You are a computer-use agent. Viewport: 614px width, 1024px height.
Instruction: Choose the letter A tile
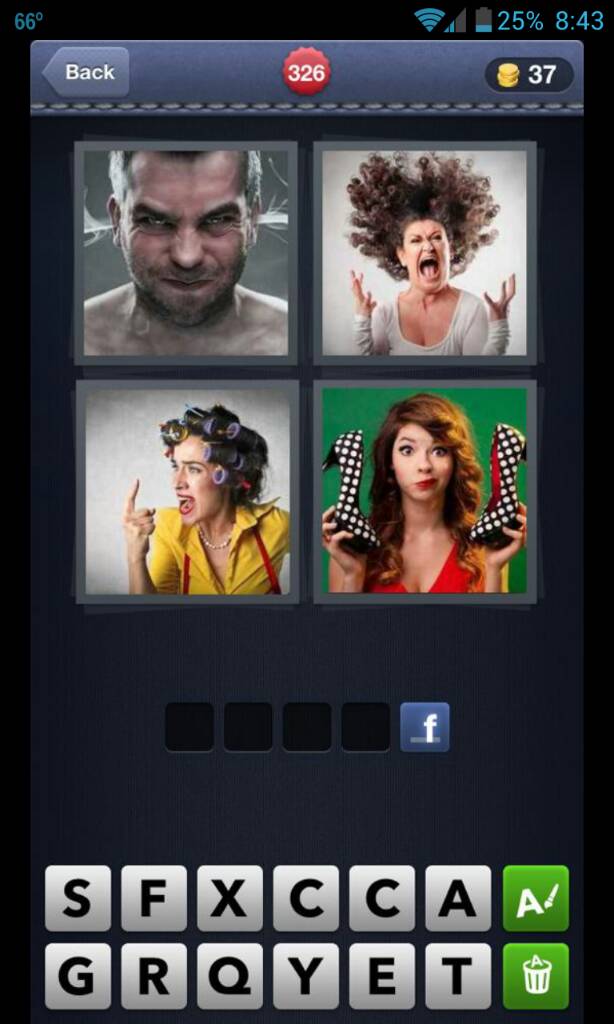458,898
